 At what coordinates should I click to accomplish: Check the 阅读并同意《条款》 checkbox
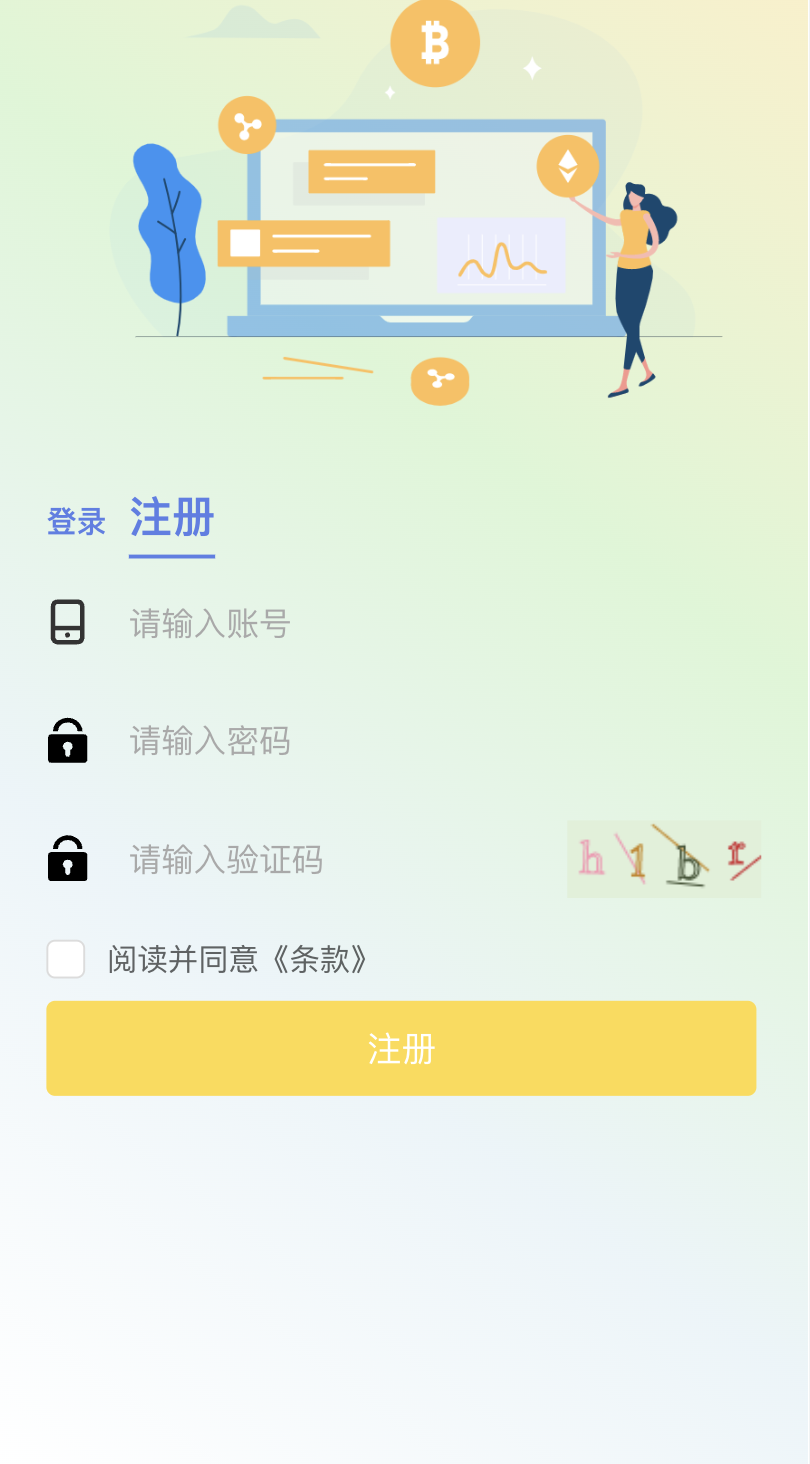coord(66,959)
